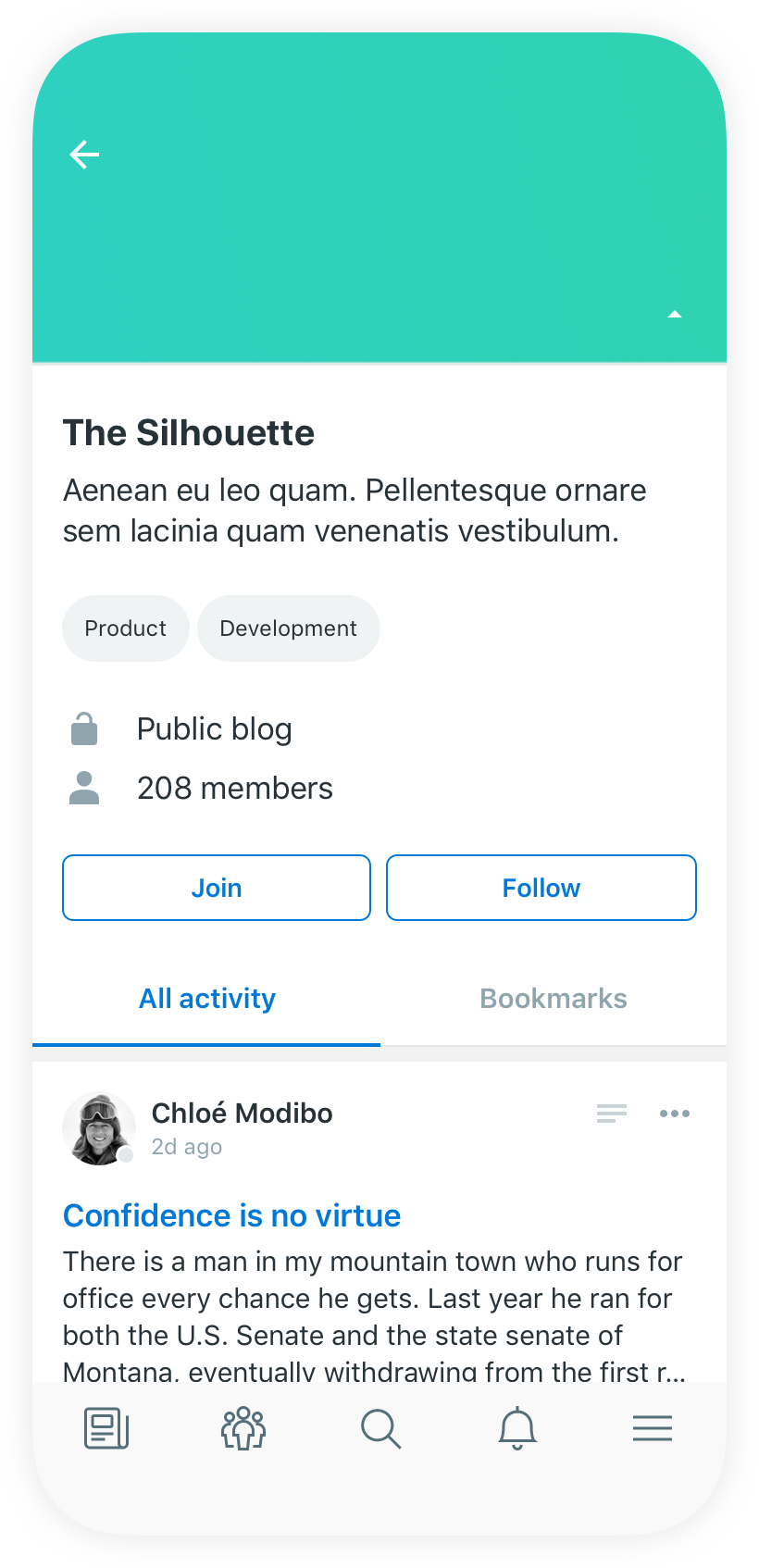Open Chloé Modibo's profile picture
The height and width of the screenshot is (1568, 759).
[99, 1128]
